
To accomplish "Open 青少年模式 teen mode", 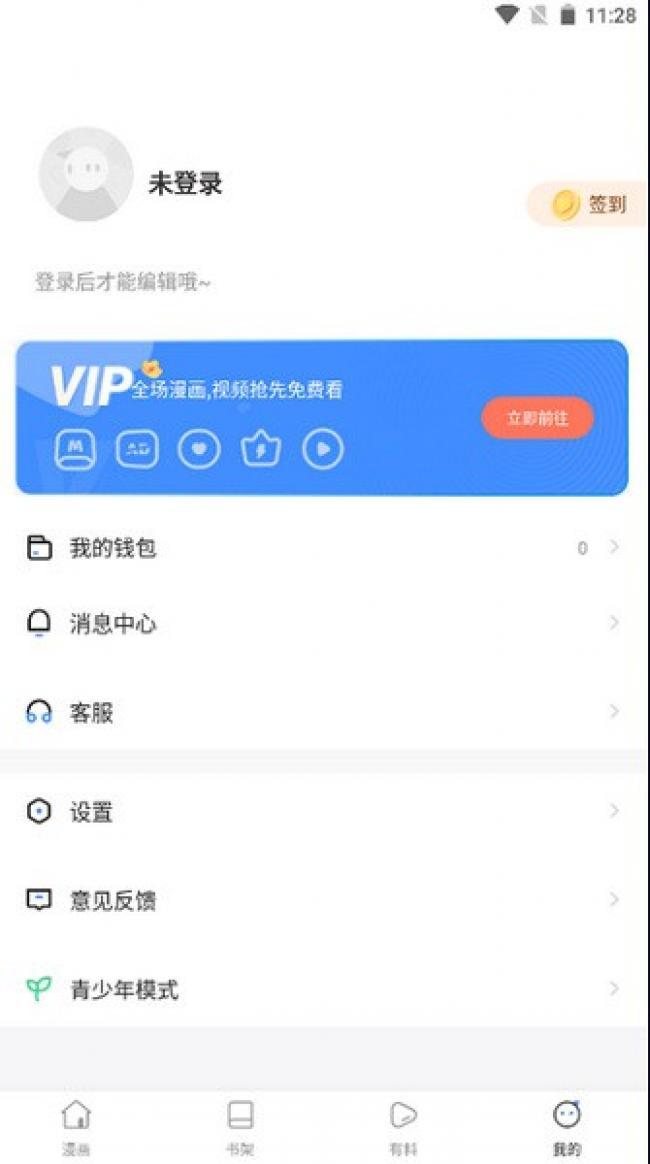I will [323, 990].
